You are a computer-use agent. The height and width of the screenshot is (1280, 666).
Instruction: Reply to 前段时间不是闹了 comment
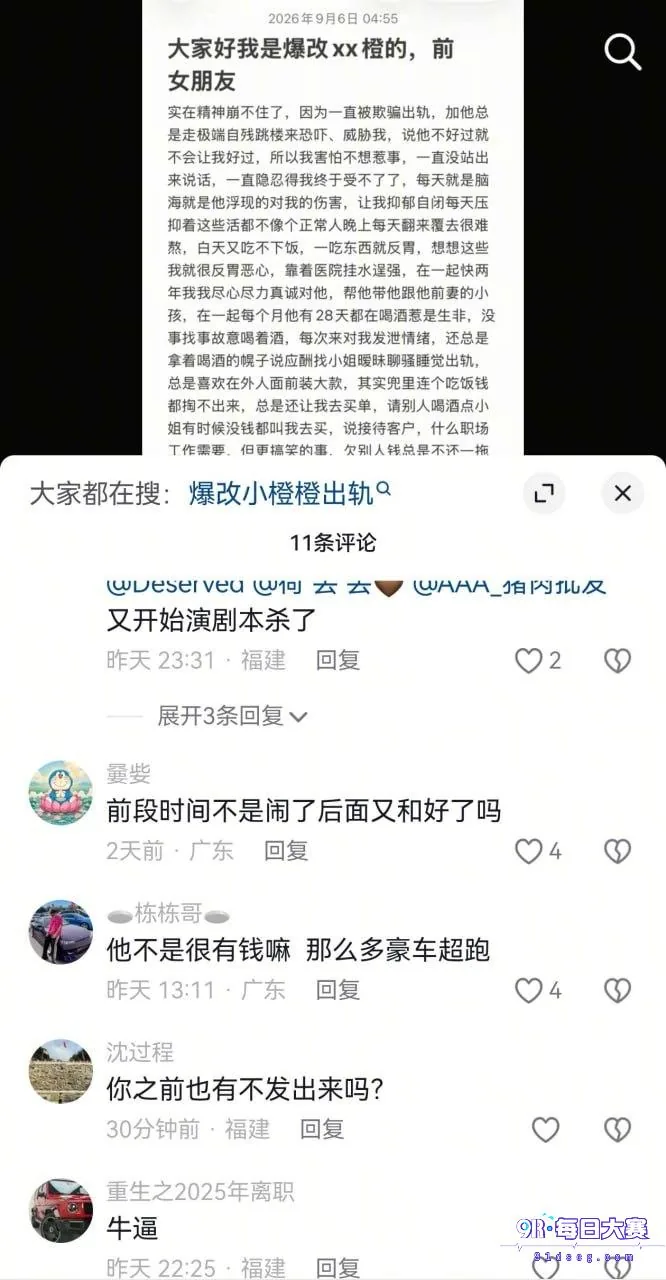286,851
